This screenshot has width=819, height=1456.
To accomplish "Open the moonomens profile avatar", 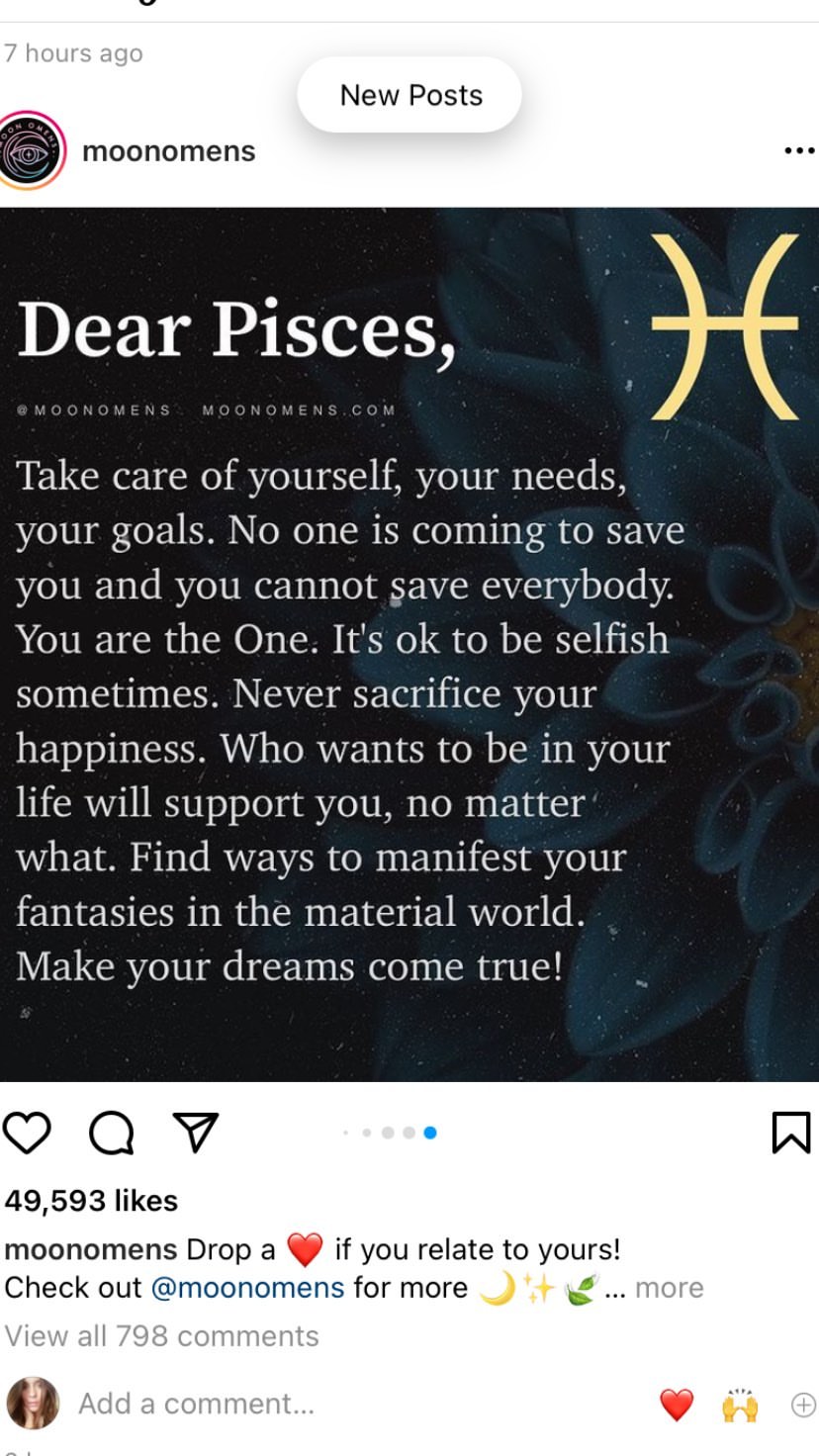I will [x=32, y=150].
